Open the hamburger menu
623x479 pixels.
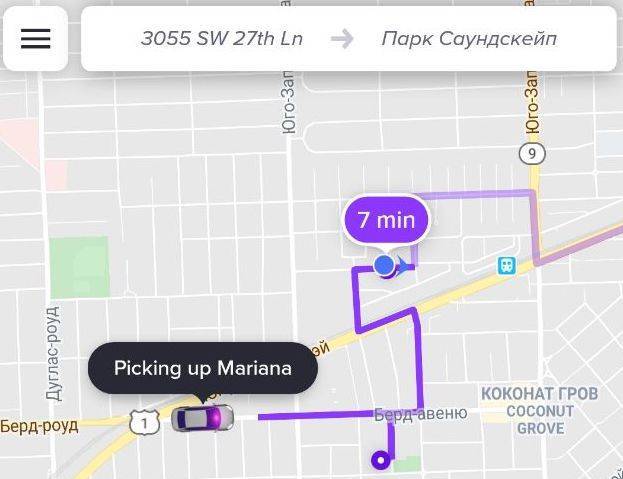[36, 39]
